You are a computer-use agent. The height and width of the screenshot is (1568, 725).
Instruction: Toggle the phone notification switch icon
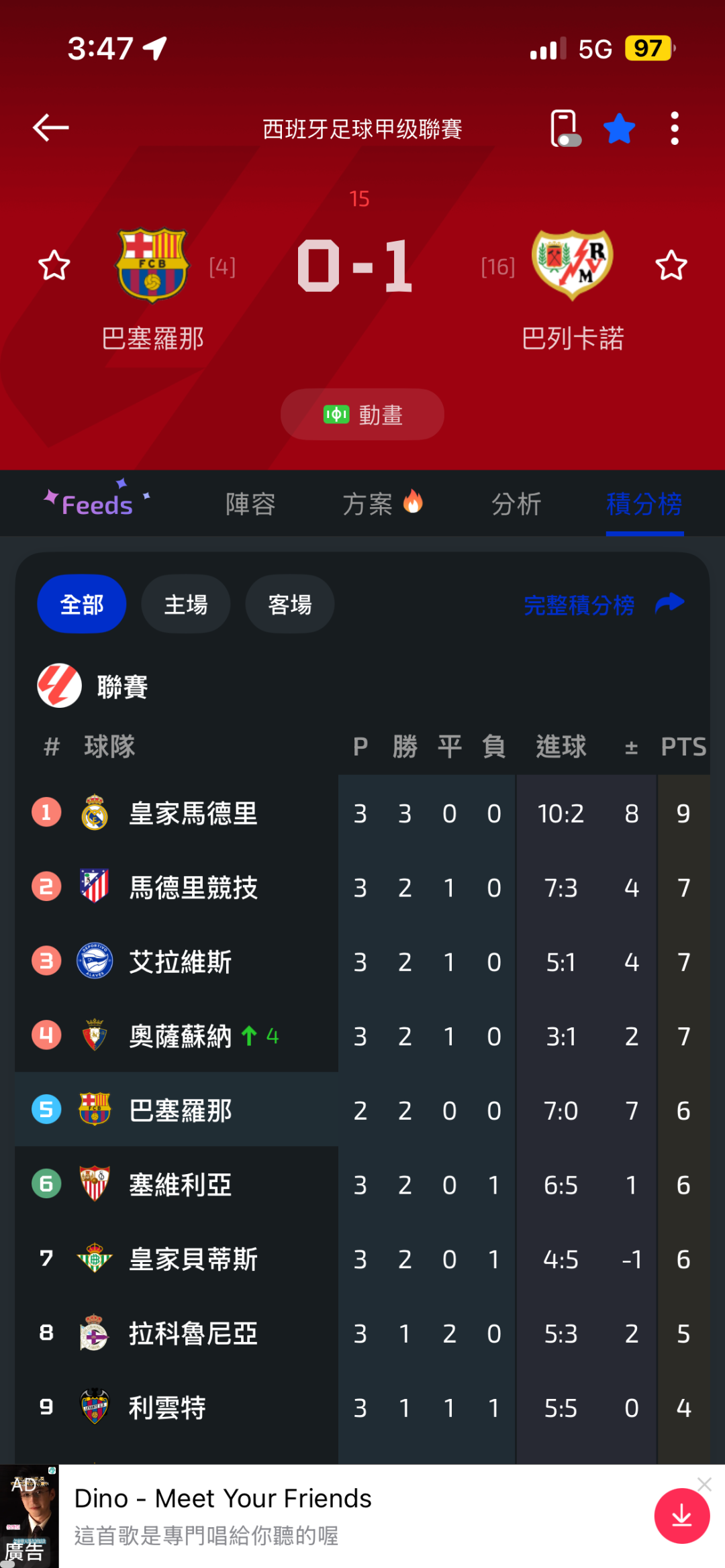click(x=565, y=128)
